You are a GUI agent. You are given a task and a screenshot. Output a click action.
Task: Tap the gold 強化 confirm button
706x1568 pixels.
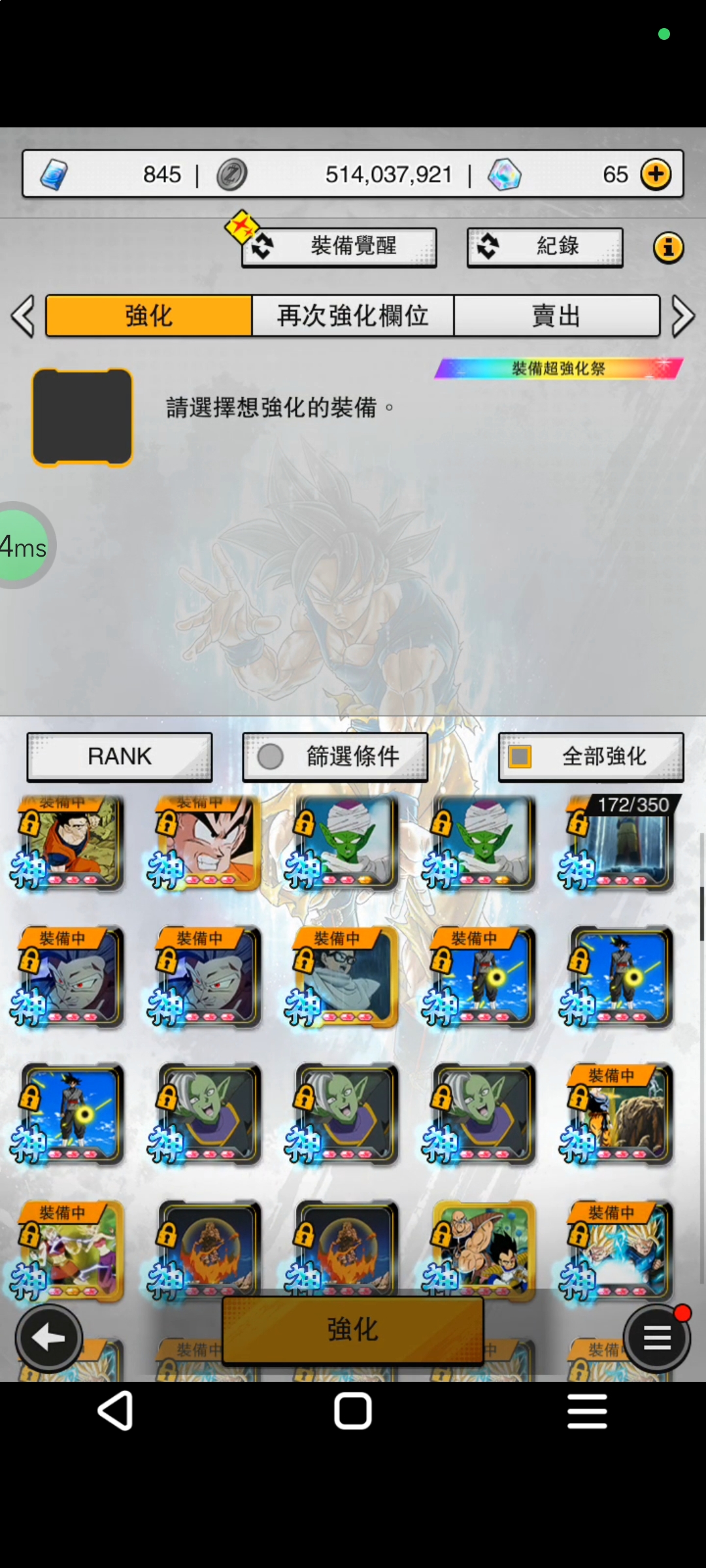pyautogui.click(x=353, y=1330)
